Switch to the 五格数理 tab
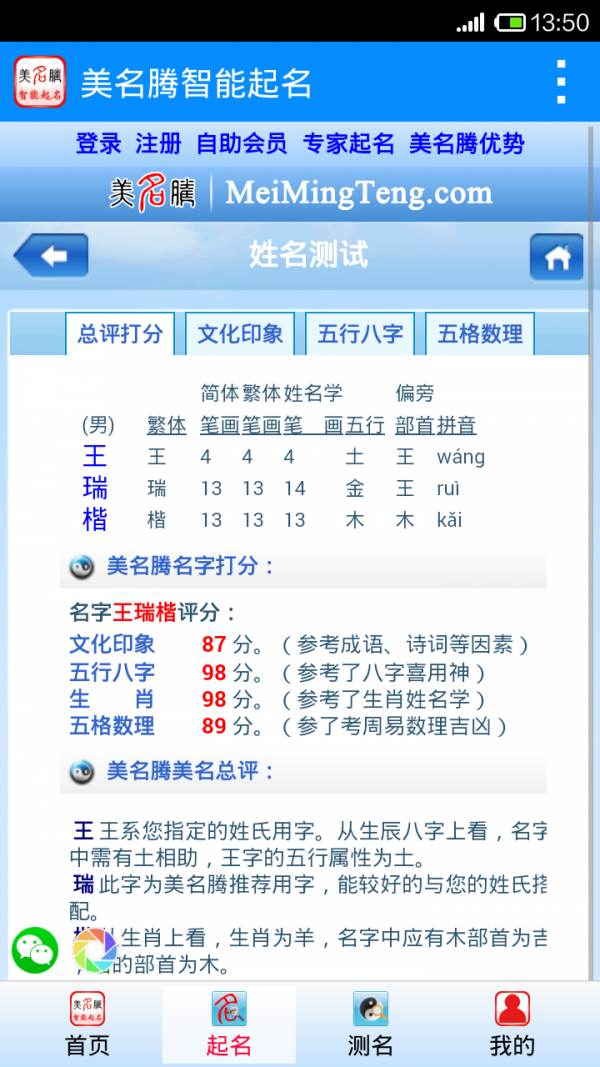 480,334
